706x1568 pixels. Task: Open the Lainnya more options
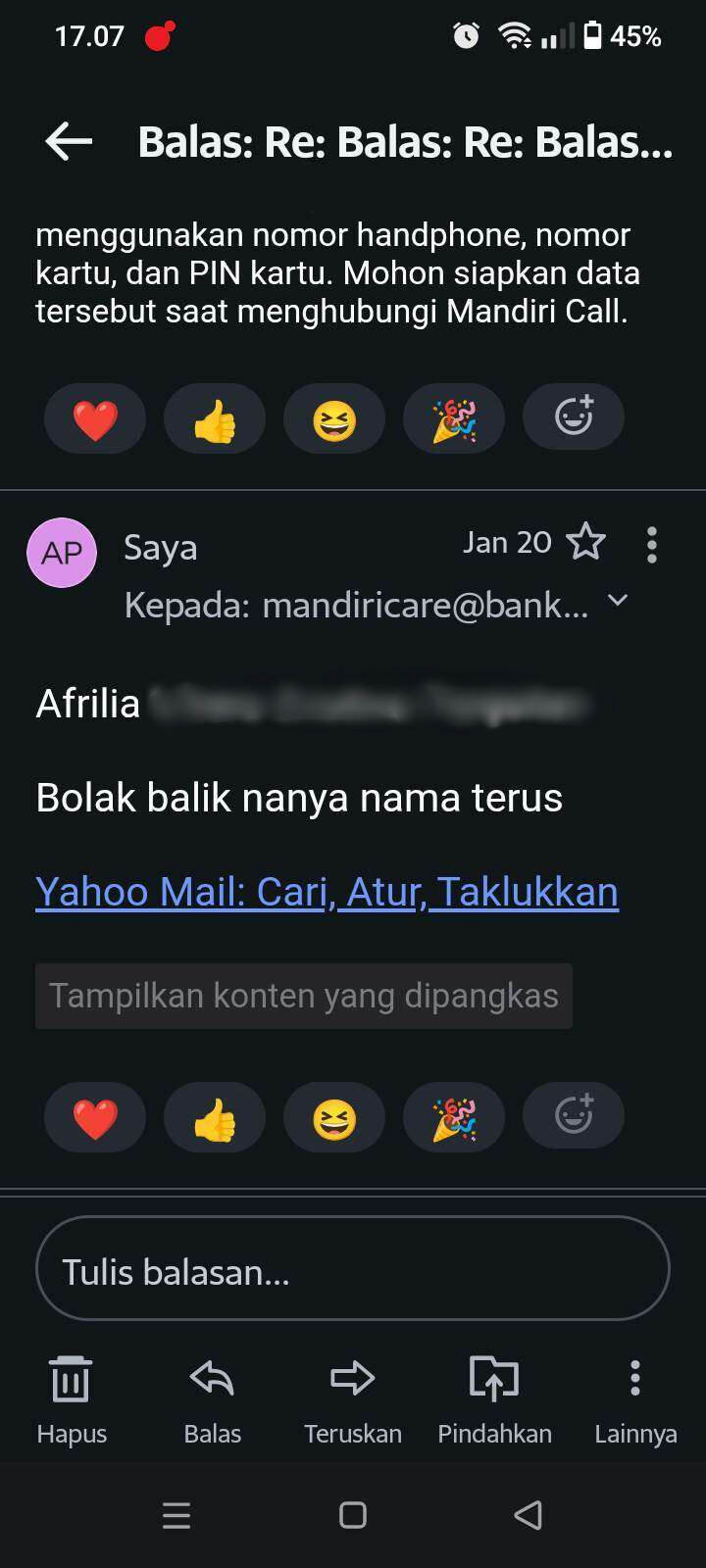(x=635, y=1400)
